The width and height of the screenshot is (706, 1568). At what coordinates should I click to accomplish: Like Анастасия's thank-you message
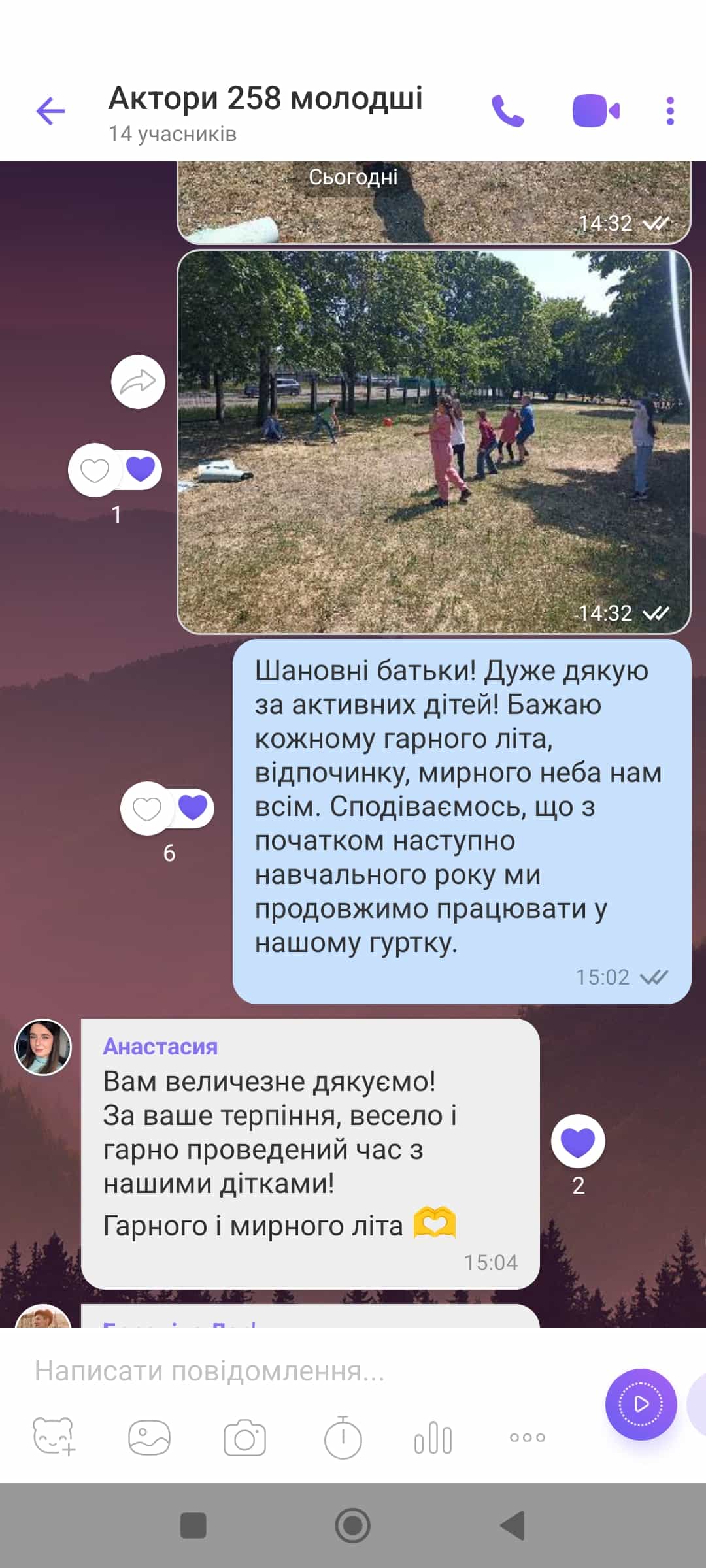point(578,1141)
